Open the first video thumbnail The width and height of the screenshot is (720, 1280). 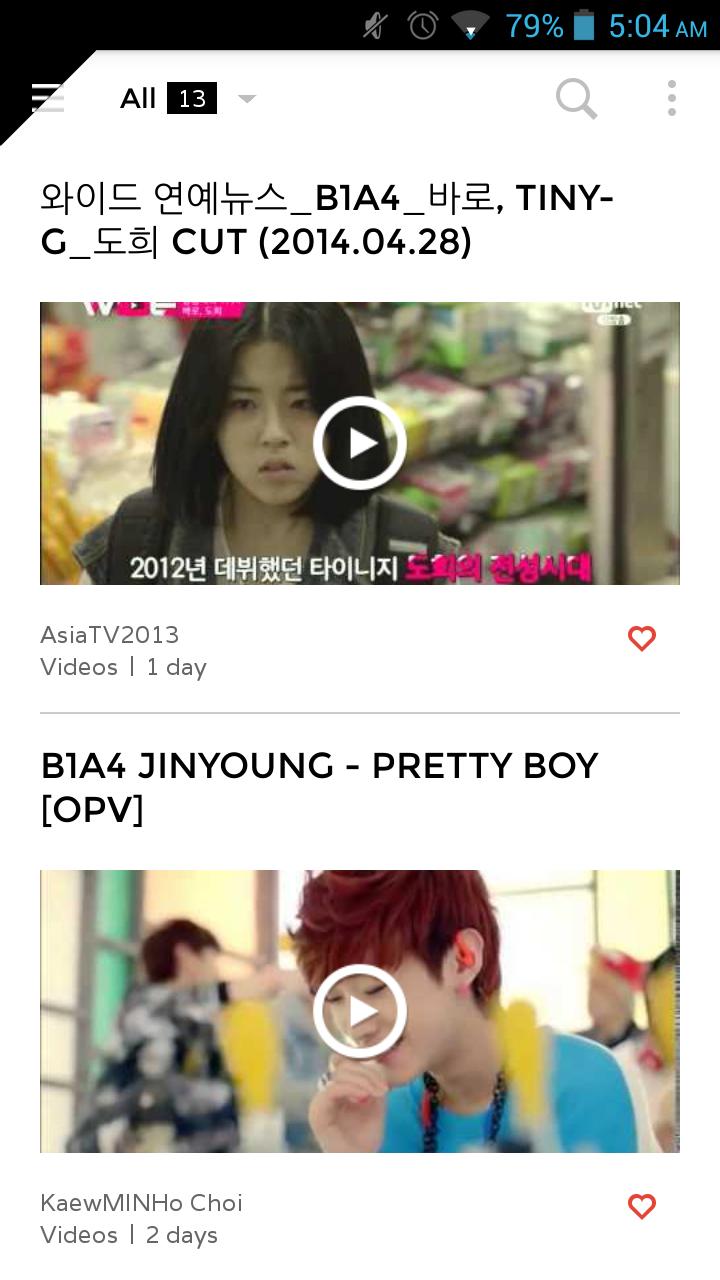click(x=359, y=442)
